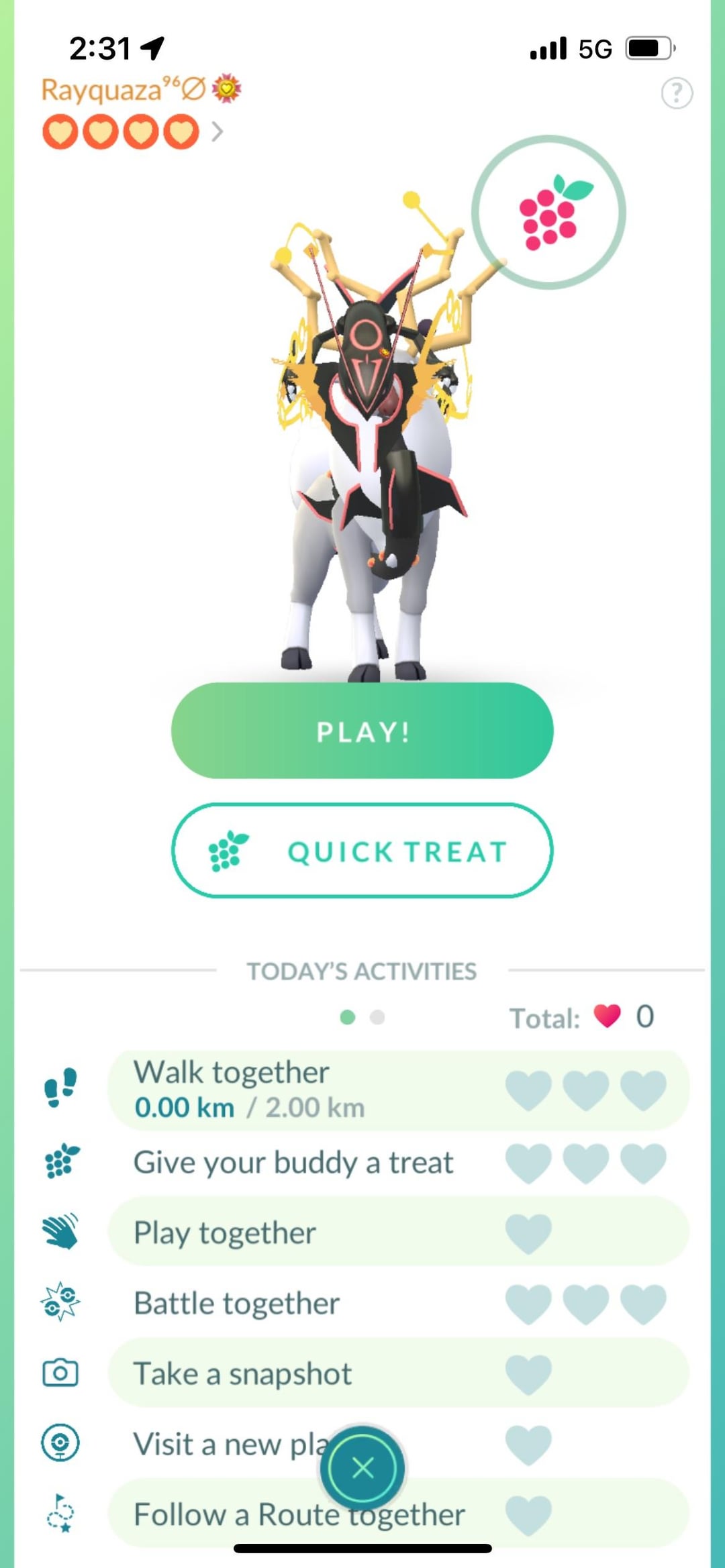Give a Quick Treat to buddy

(362, 851)
